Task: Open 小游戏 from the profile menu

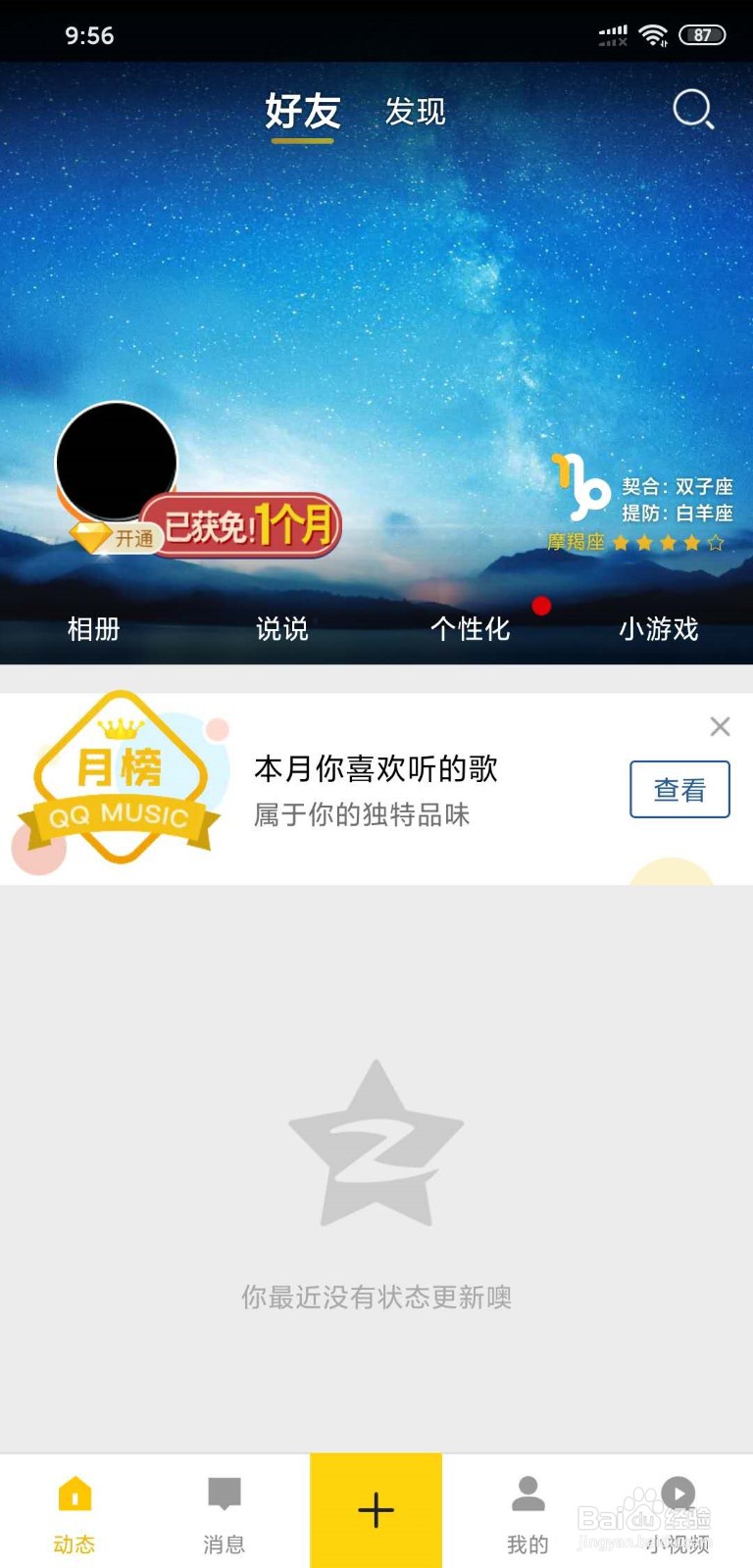Action: (661, 629)
